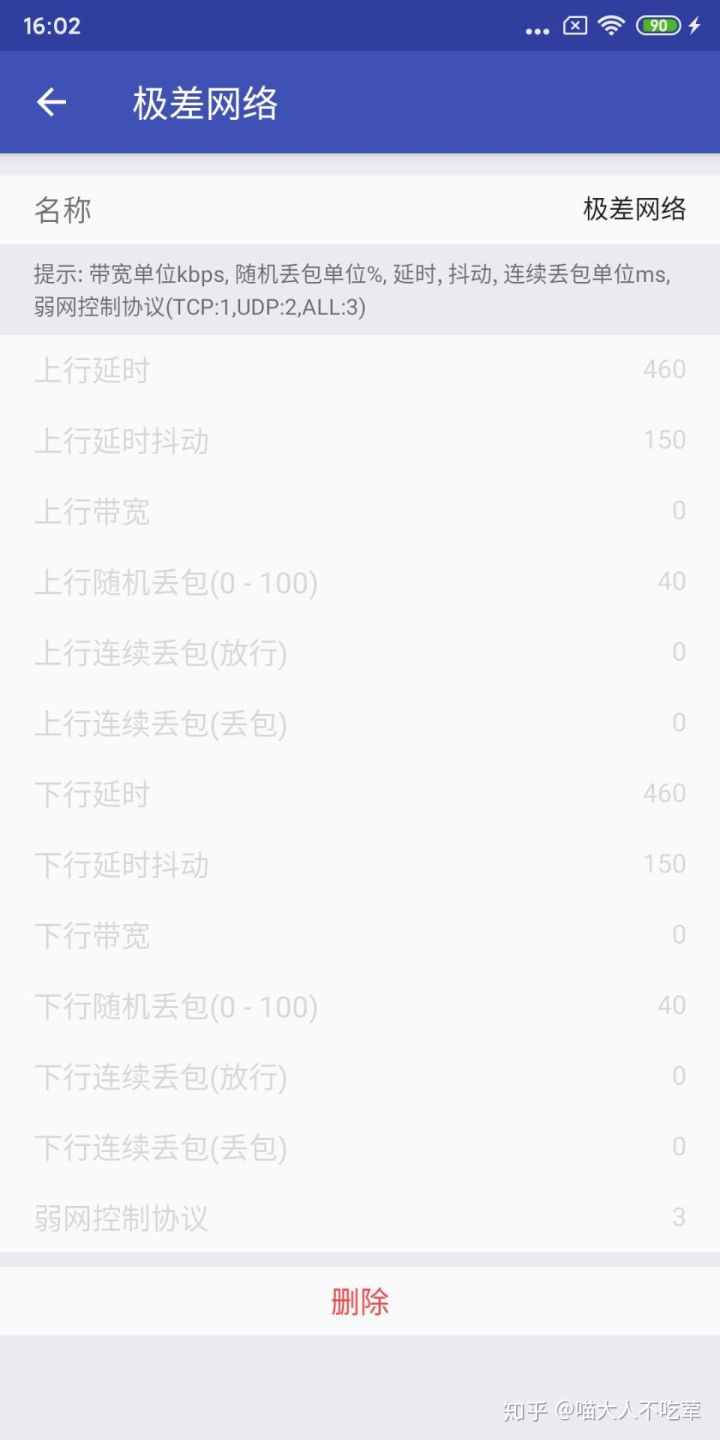This screenshot has height=1440, width=720.
Task: Go back using the arrow icon
Action: (51, 102)
